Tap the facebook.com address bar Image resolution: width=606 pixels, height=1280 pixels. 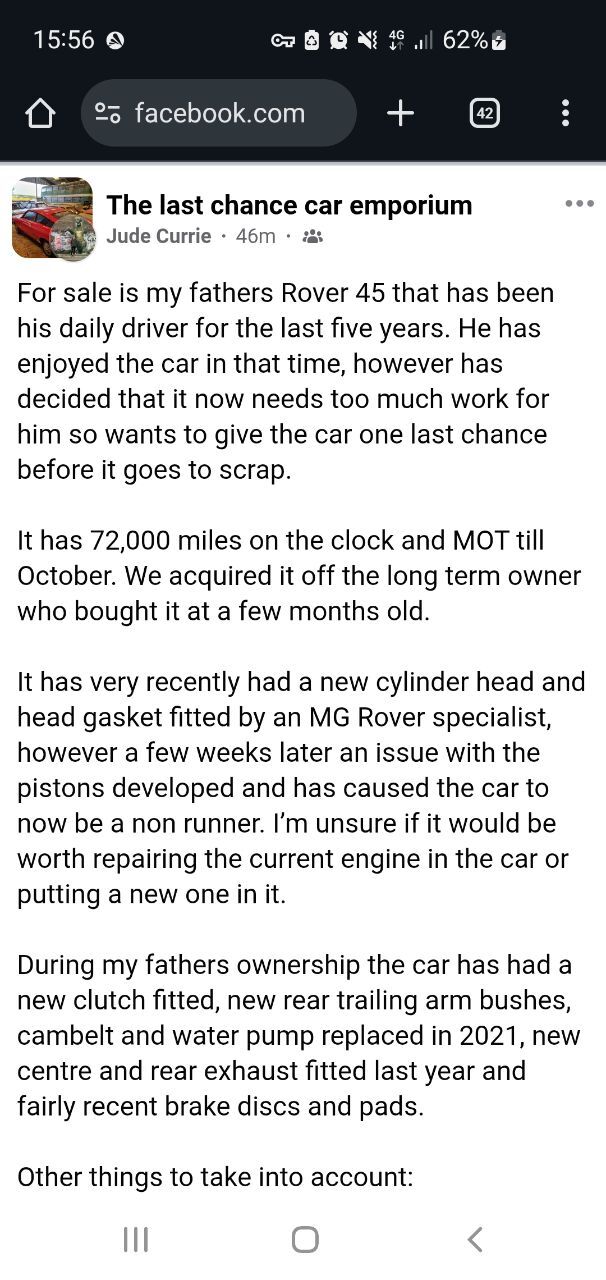[218, 113]
